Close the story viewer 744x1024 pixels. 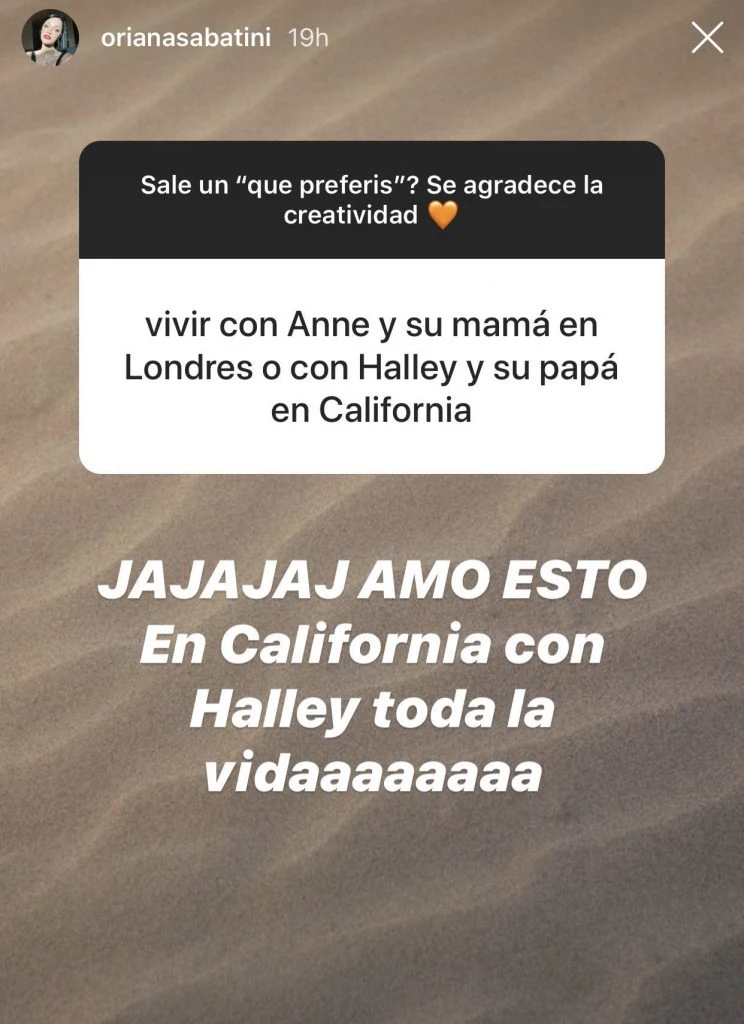click(x=707, y=38)
